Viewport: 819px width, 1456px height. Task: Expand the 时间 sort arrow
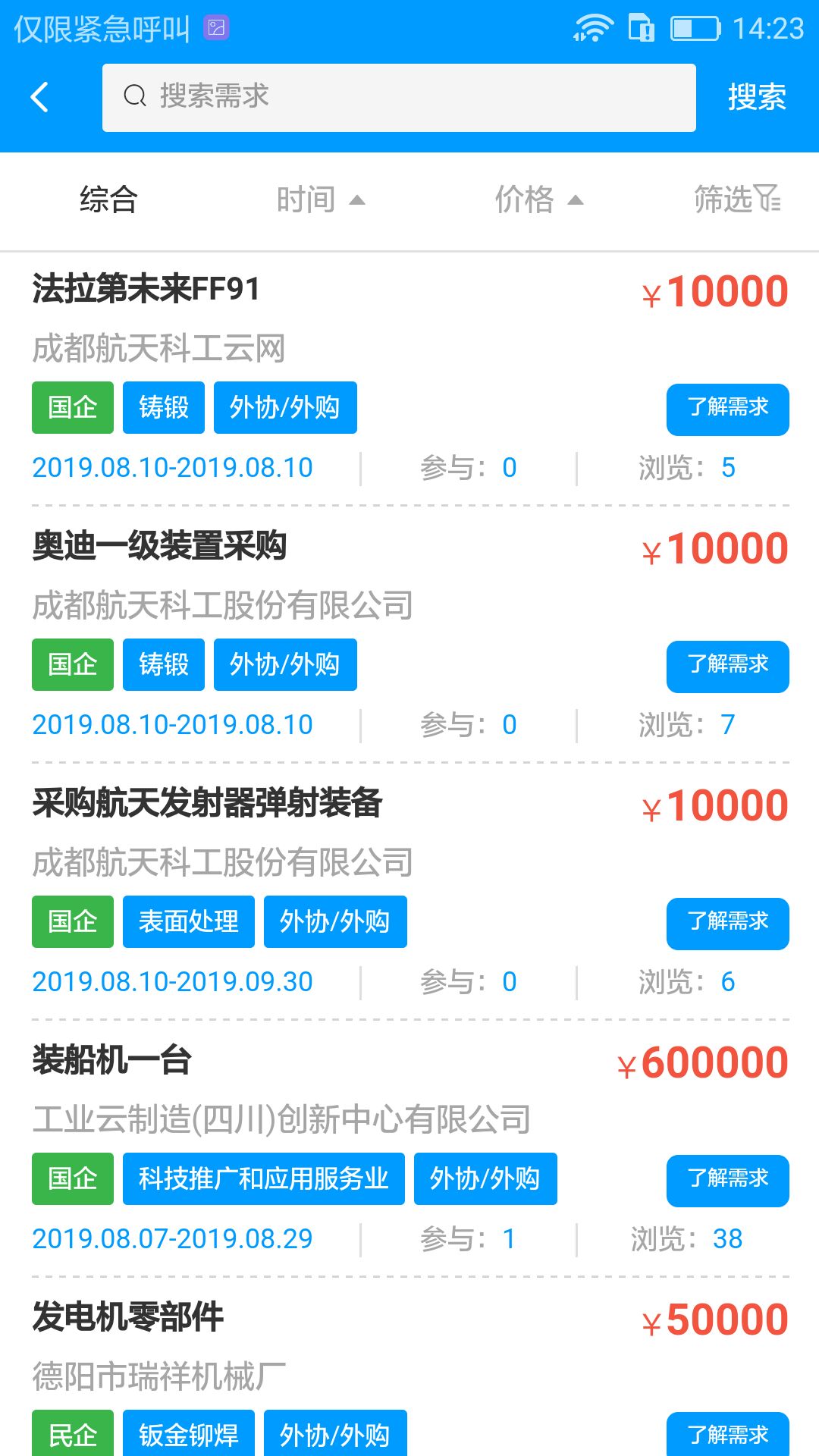[358, 199]
